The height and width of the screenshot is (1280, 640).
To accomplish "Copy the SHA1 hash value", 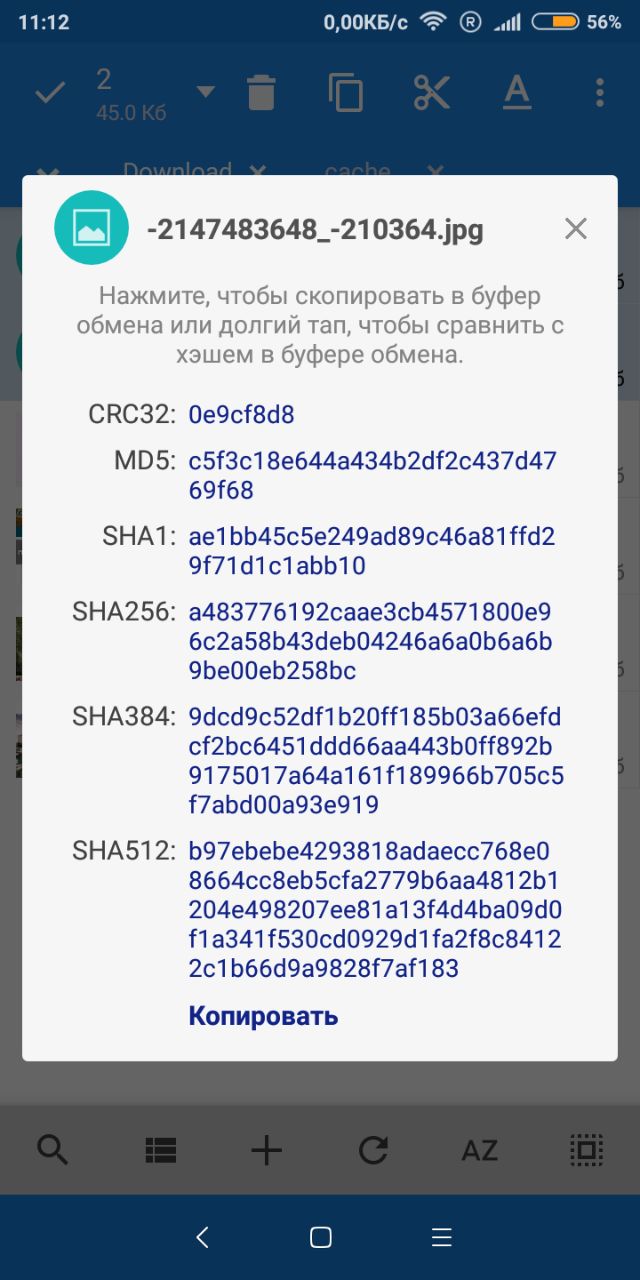I will tap(370, 552).
